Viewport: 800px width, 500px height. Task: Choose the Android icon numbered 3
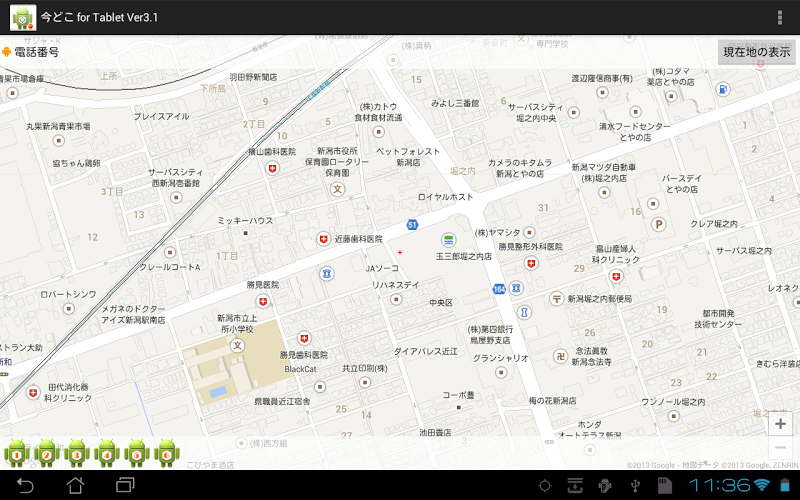pyautogui.click(x=76, y=454)
